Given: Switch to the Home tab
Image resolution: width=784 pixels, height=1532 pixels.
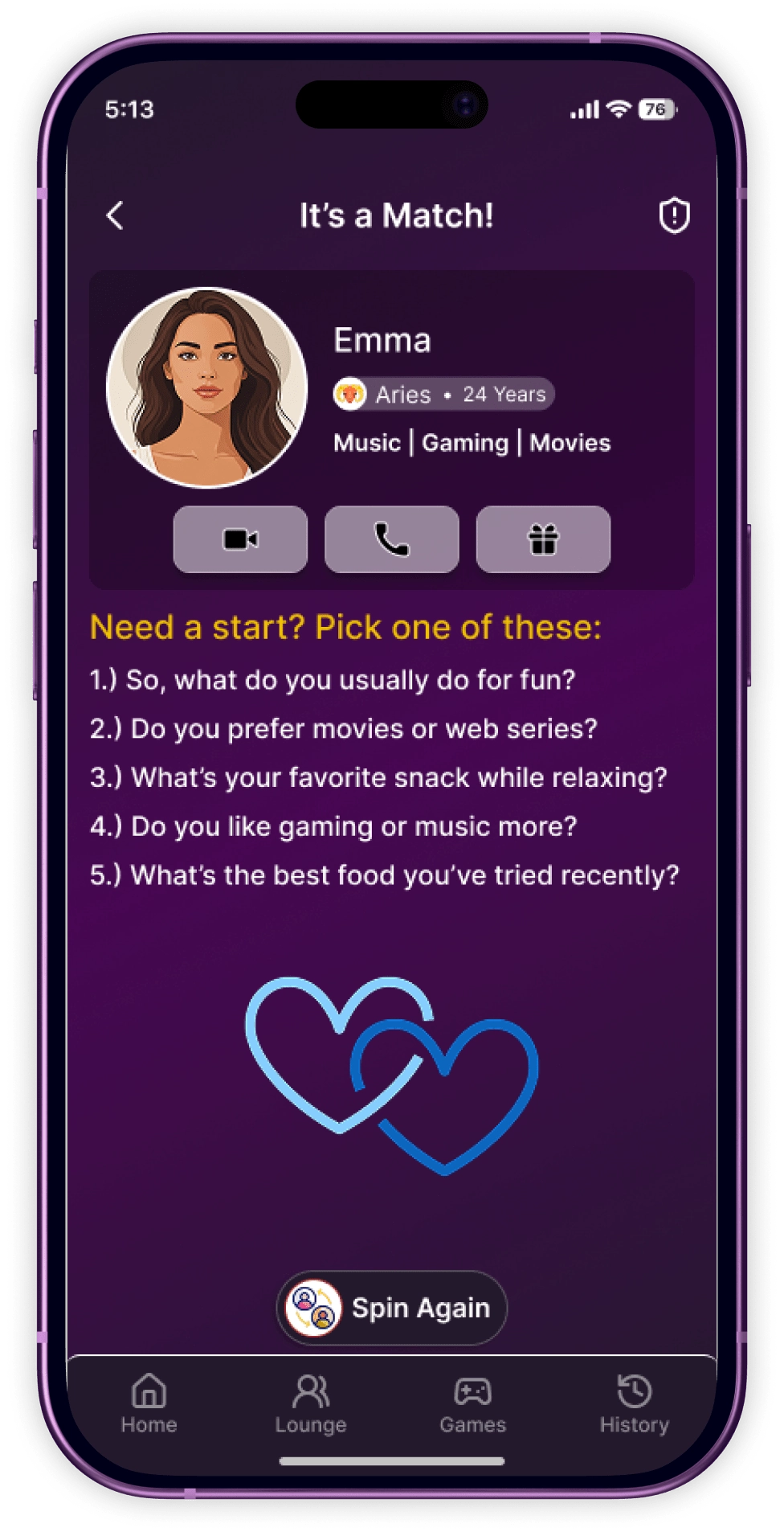Looking at the screenshot, I should click(x=149, y=1403).
